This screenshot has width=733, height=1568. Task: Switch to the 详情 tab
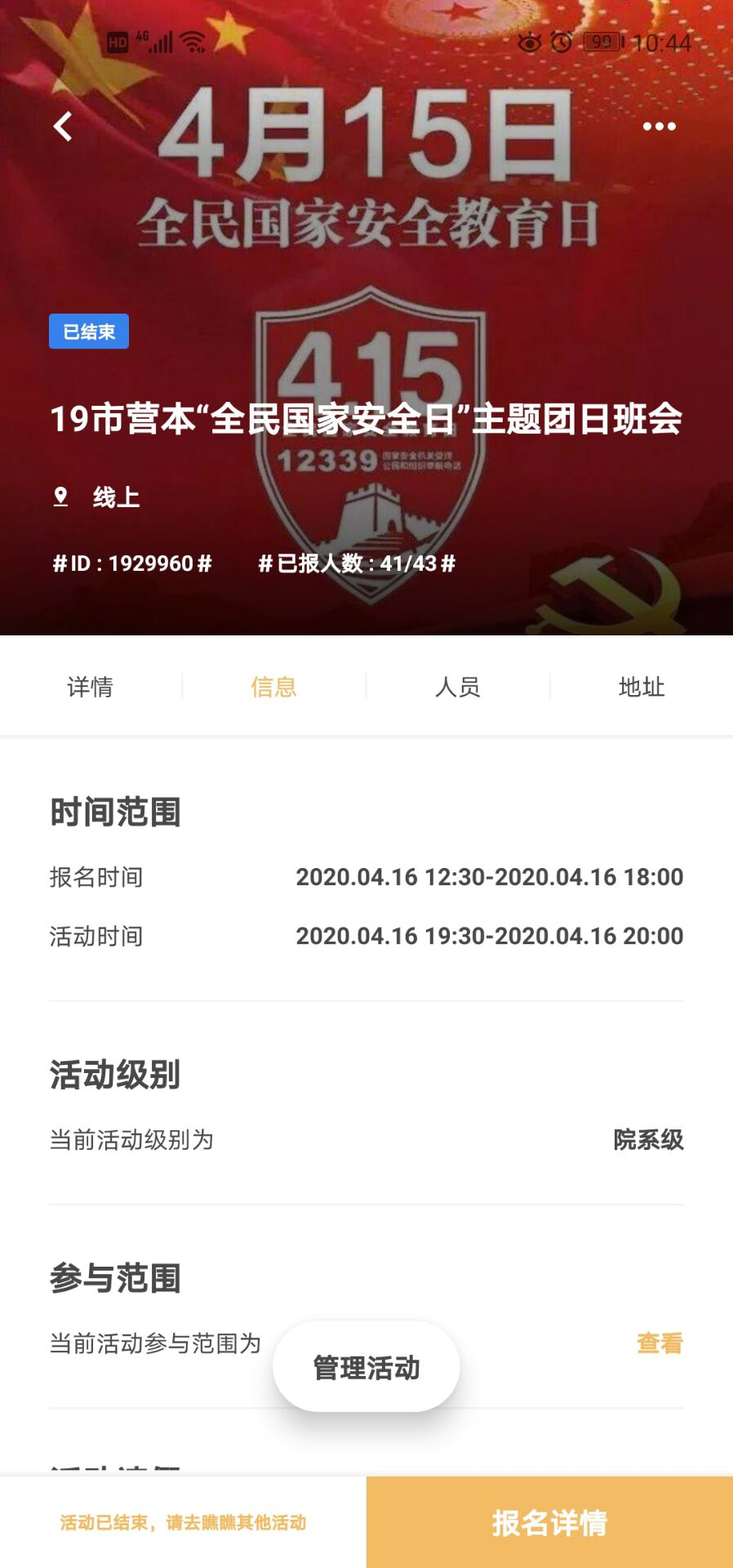coord(91,687)
